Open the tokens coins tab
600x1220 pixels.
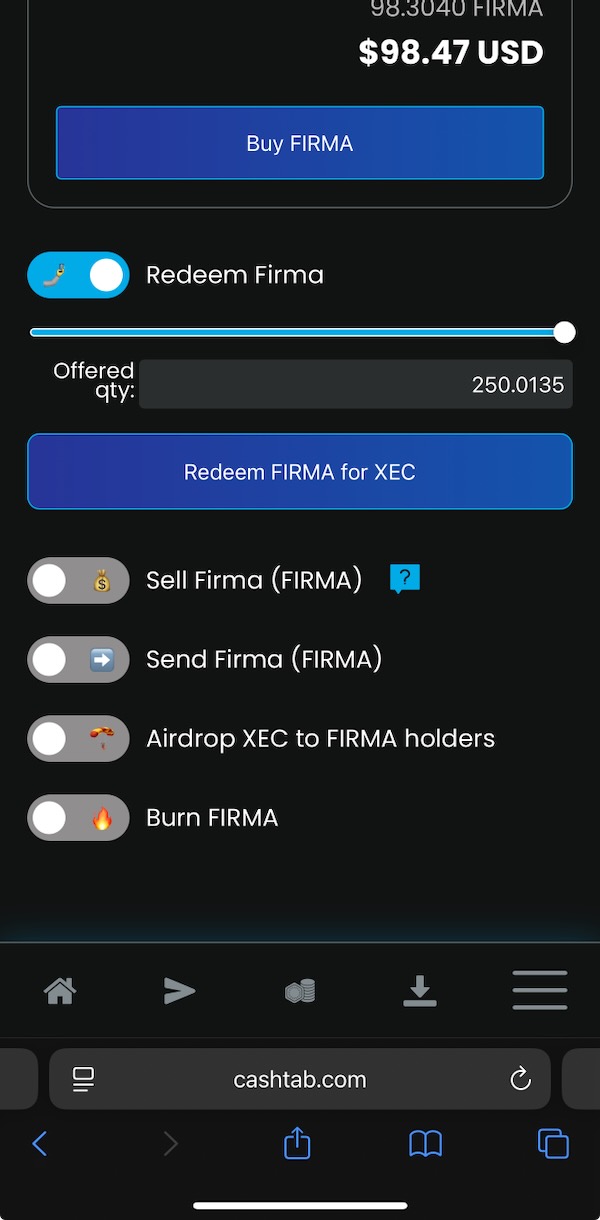(300, 991)
